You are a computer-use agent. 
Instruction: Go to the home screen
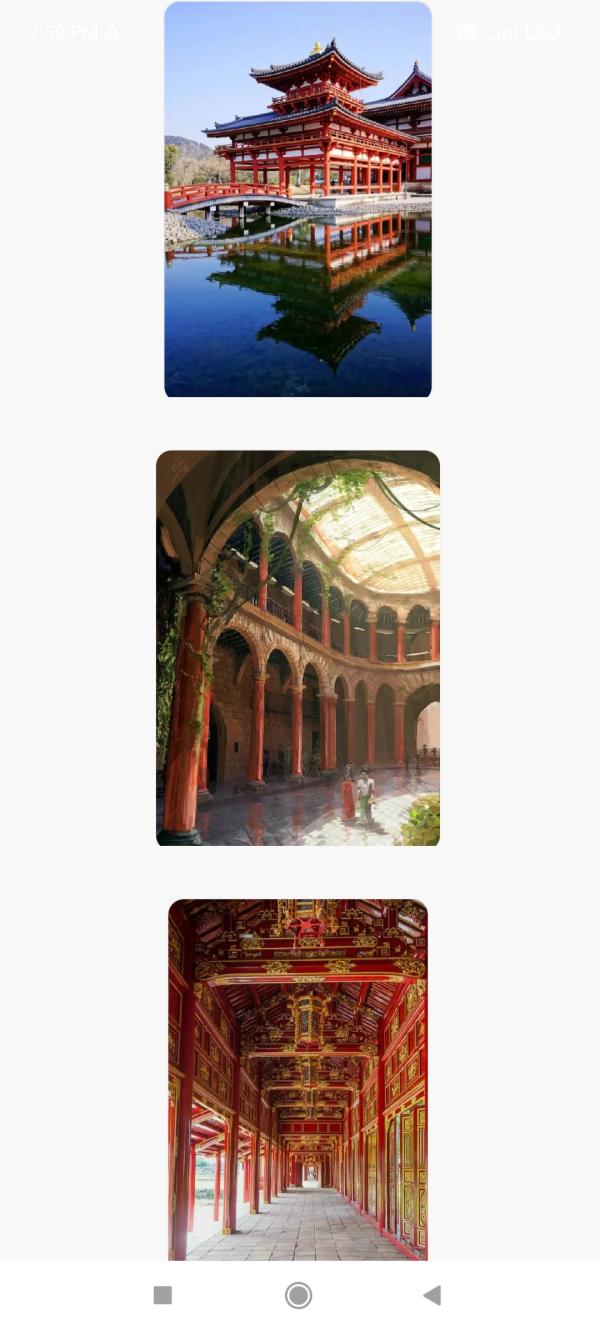298,1296
